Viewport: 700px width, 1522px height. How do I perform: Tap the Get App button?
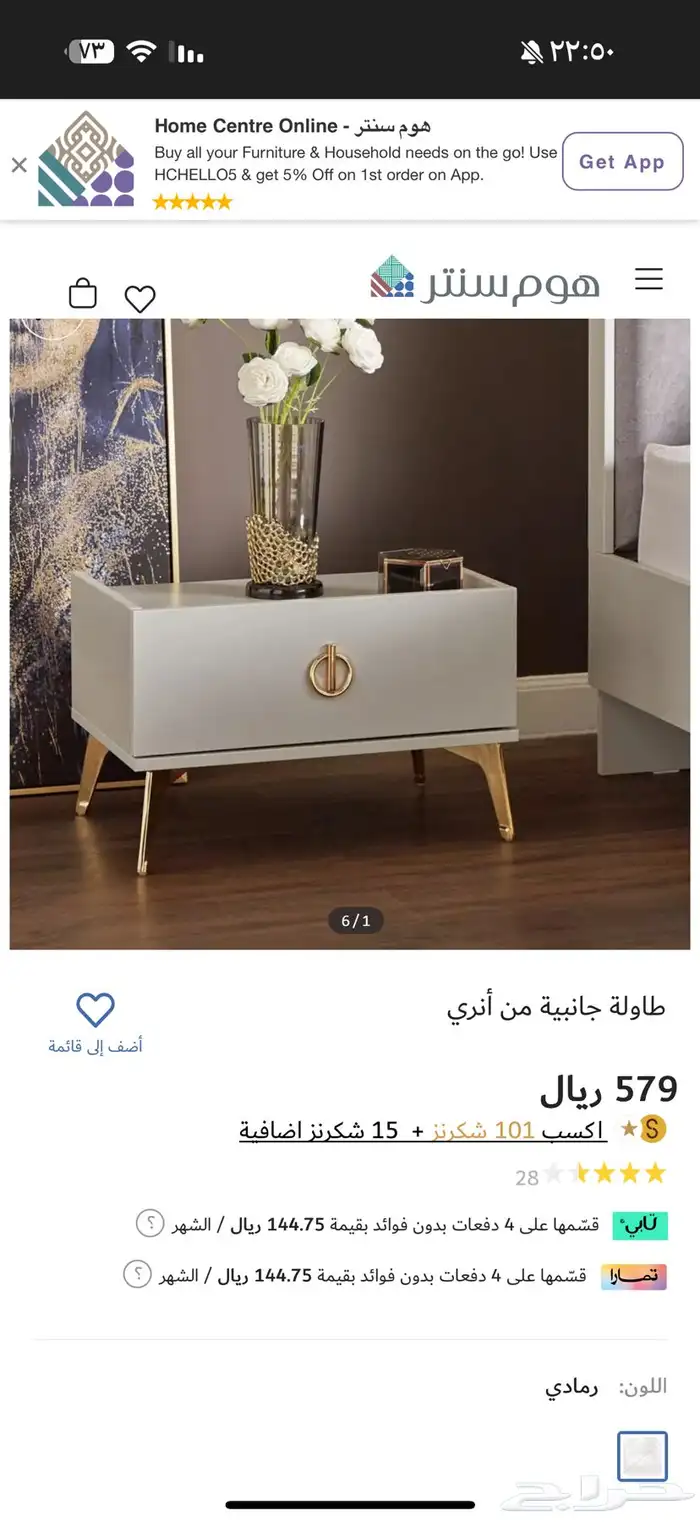[x=622, y=162]
